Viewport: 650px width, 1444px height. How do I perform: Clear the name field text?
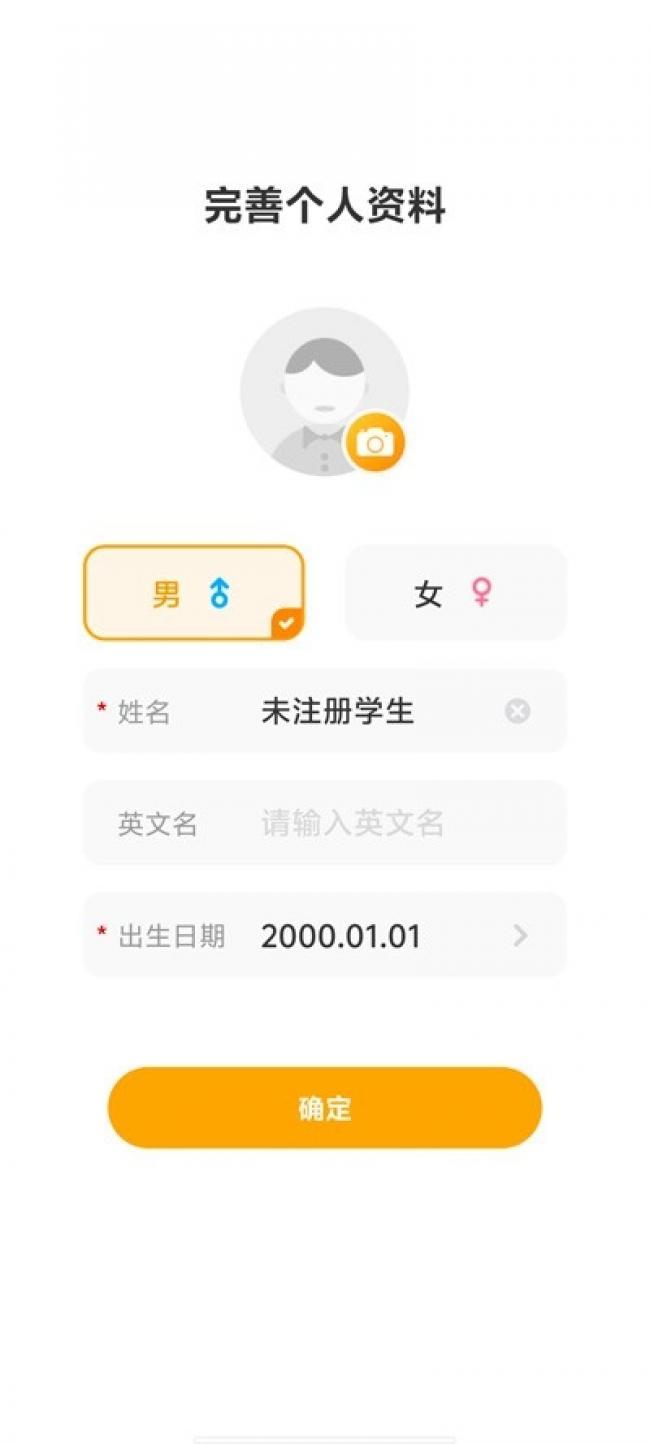coord(517,711)
